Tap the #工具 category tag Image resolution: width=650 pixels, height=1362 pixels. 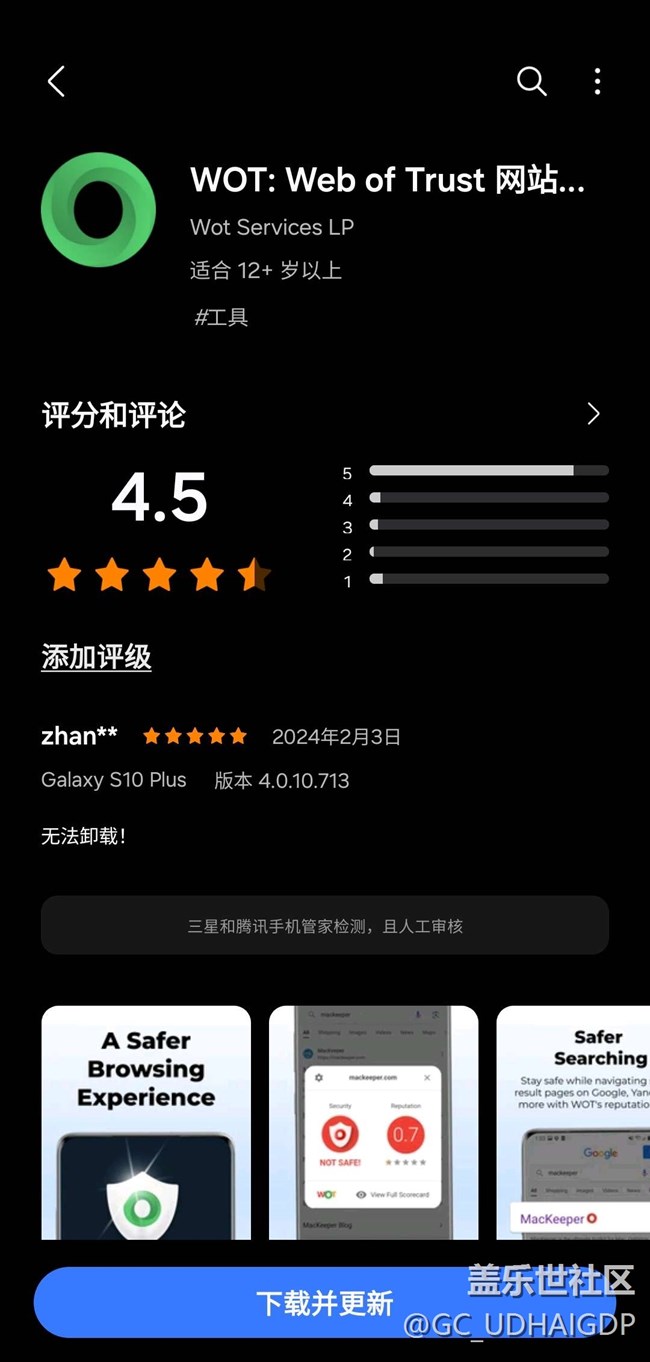pyautogui.click(x=221, y=317)
